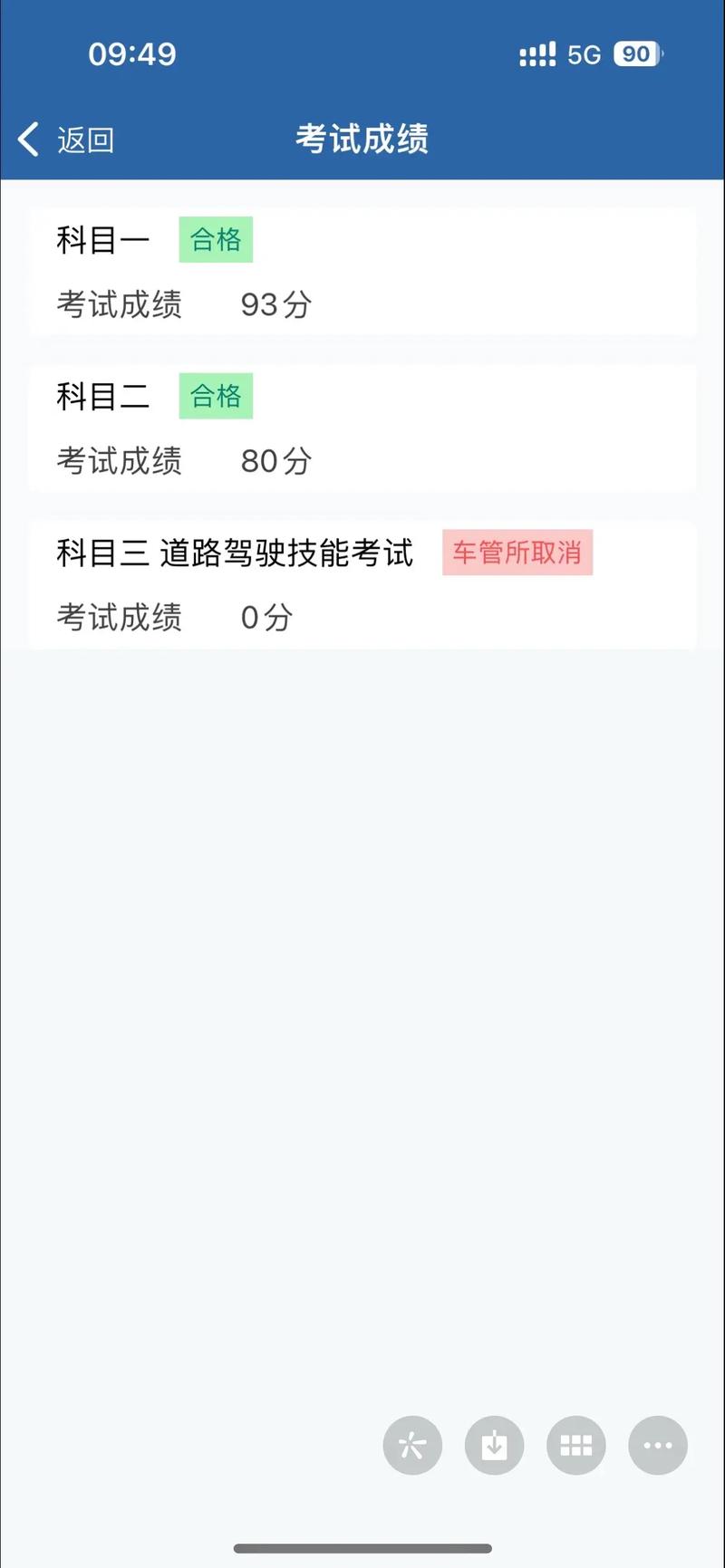The height and width of the screenshot is (1568, 725).
Task: Select the 0分 score on 科目三
Action: pos(266,618)
